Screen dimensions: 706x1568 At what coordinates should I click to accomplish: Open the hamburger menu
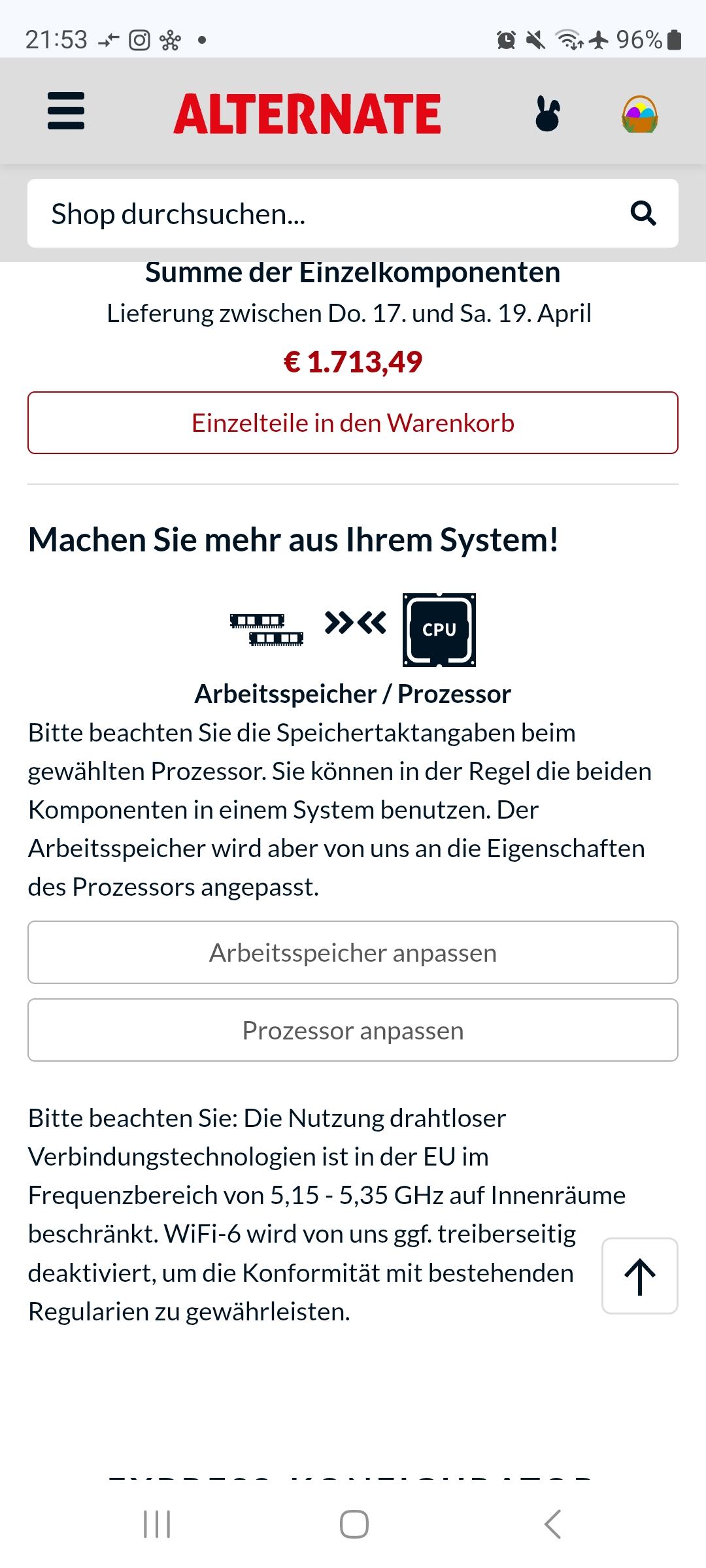point(66,111)
